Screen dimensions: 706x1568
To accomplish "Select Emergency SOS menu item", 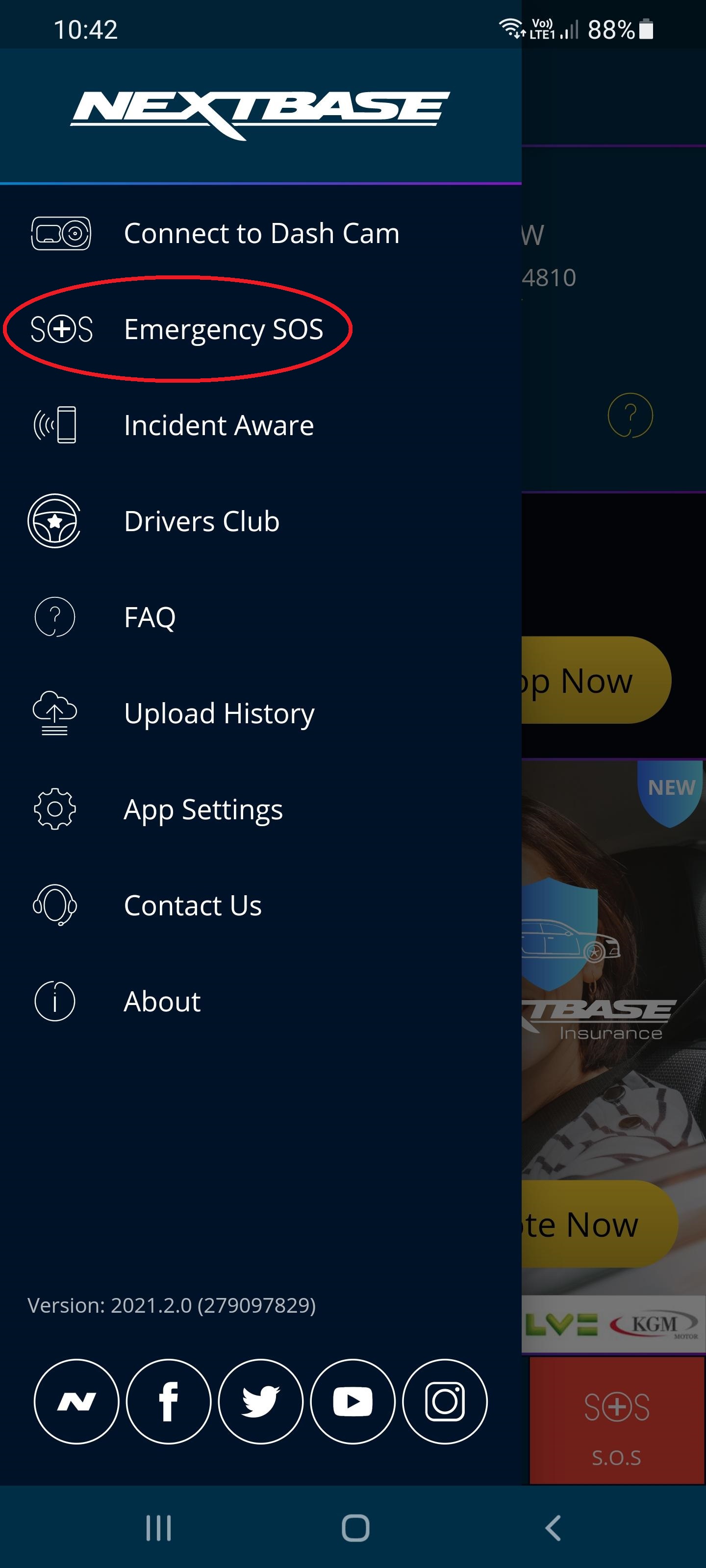I will tap(223, 329).
